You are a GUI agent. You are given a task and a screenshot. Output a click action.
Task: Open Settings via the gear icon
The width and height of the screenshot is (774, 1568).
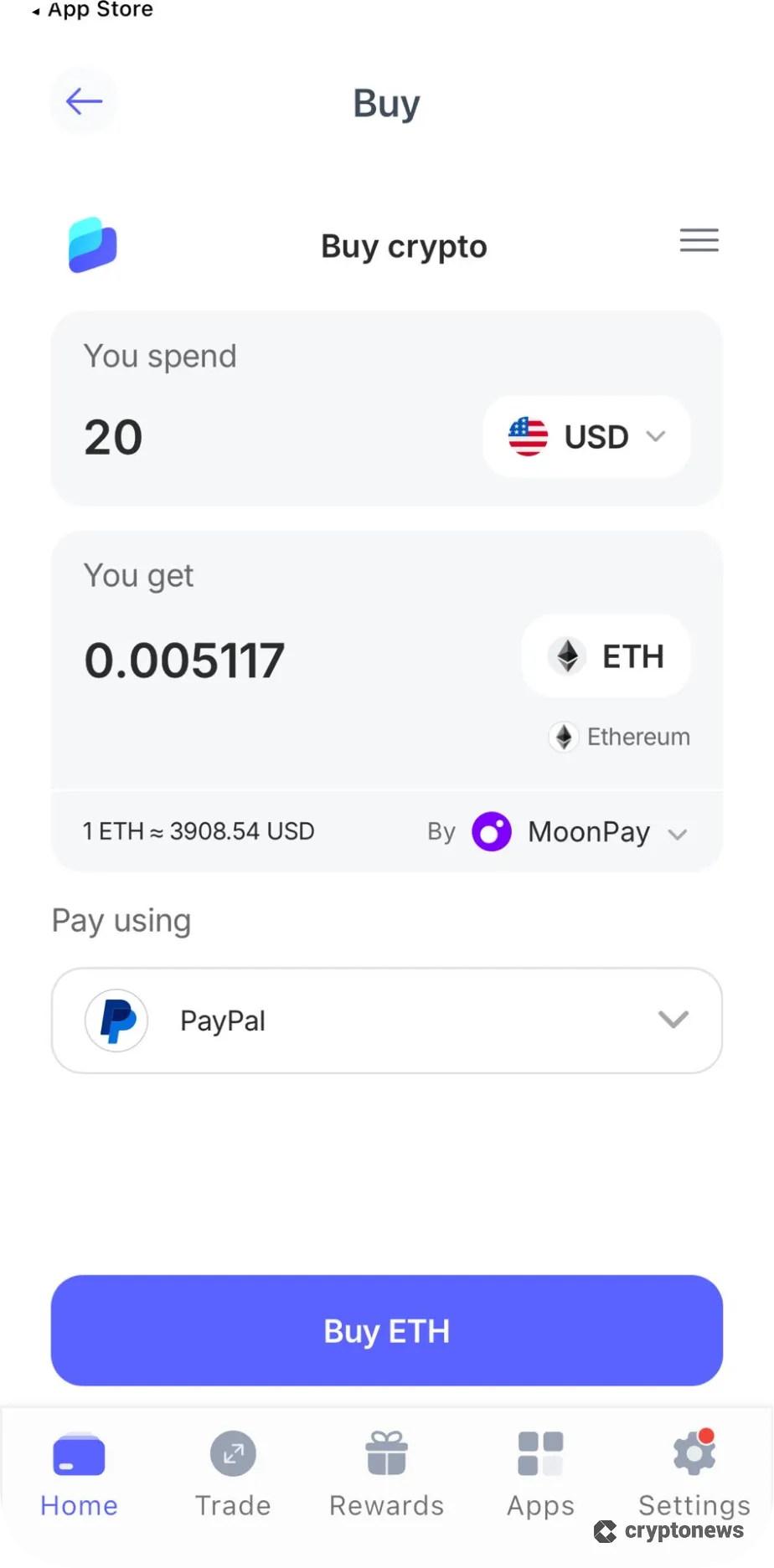[x=694, y=1453]
